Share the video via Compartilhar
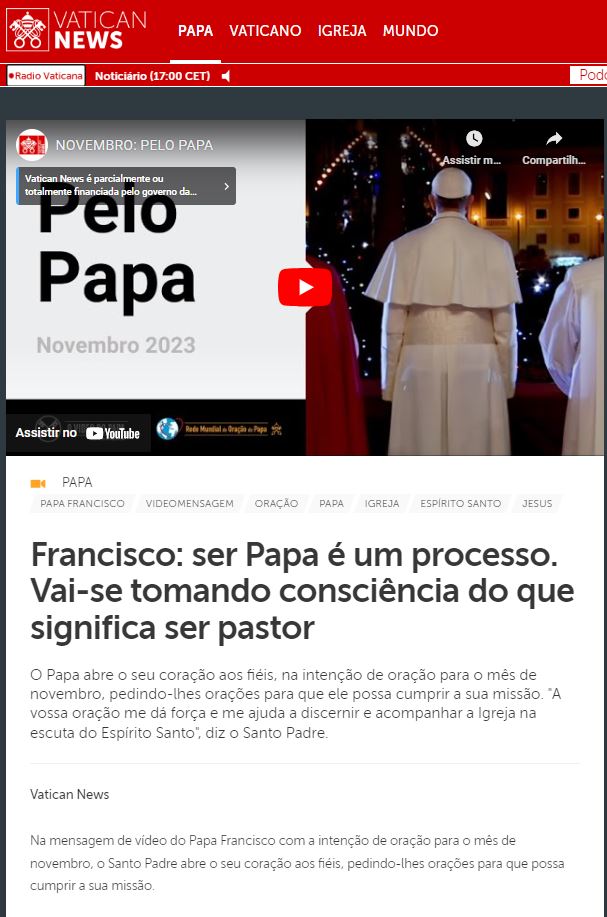 [553, 146]
